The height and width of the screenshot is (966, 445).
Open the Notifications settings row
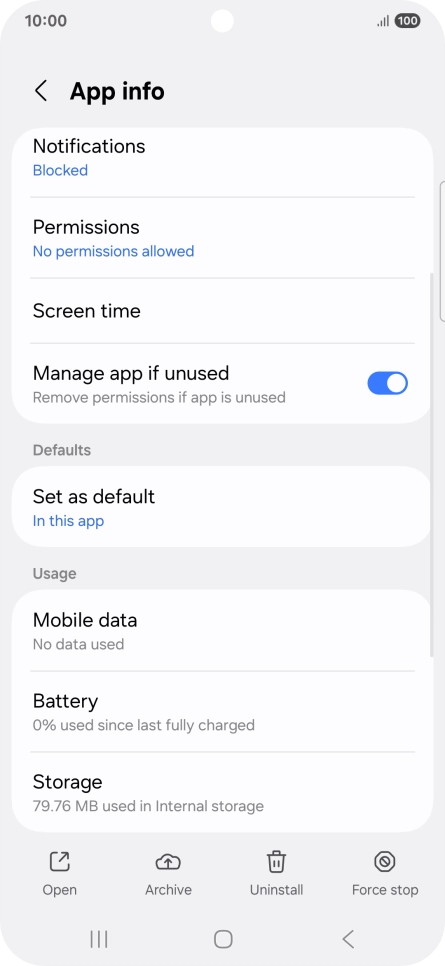[x=222, y=158]
